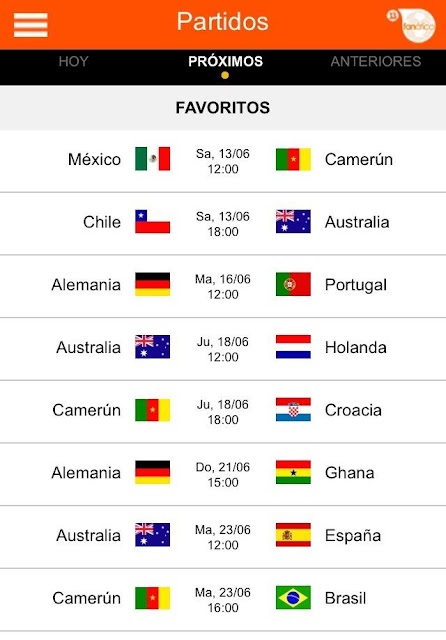View the Australia vs España match

coord(223,537)
